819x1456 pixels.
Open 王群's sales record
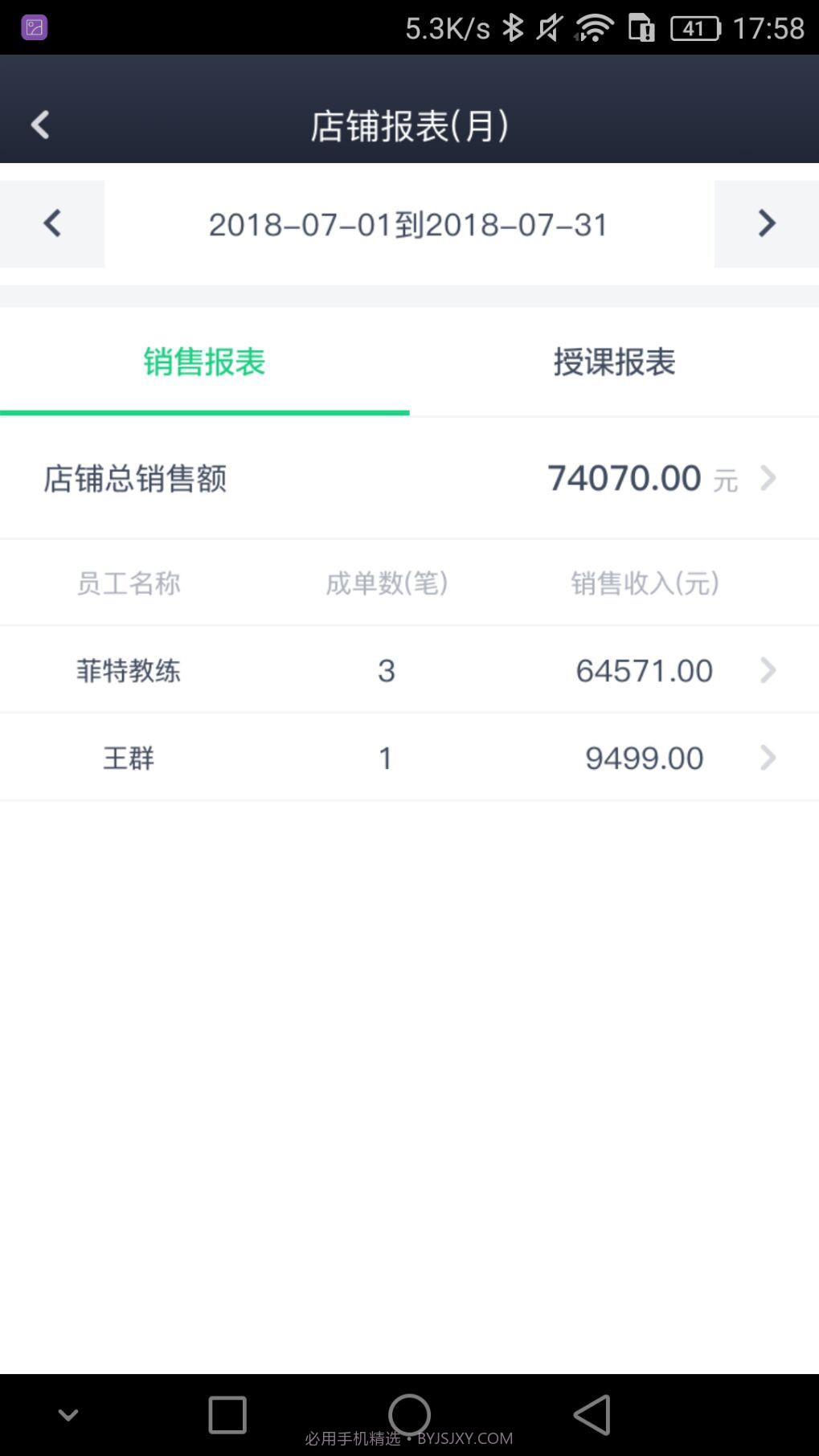409,758
